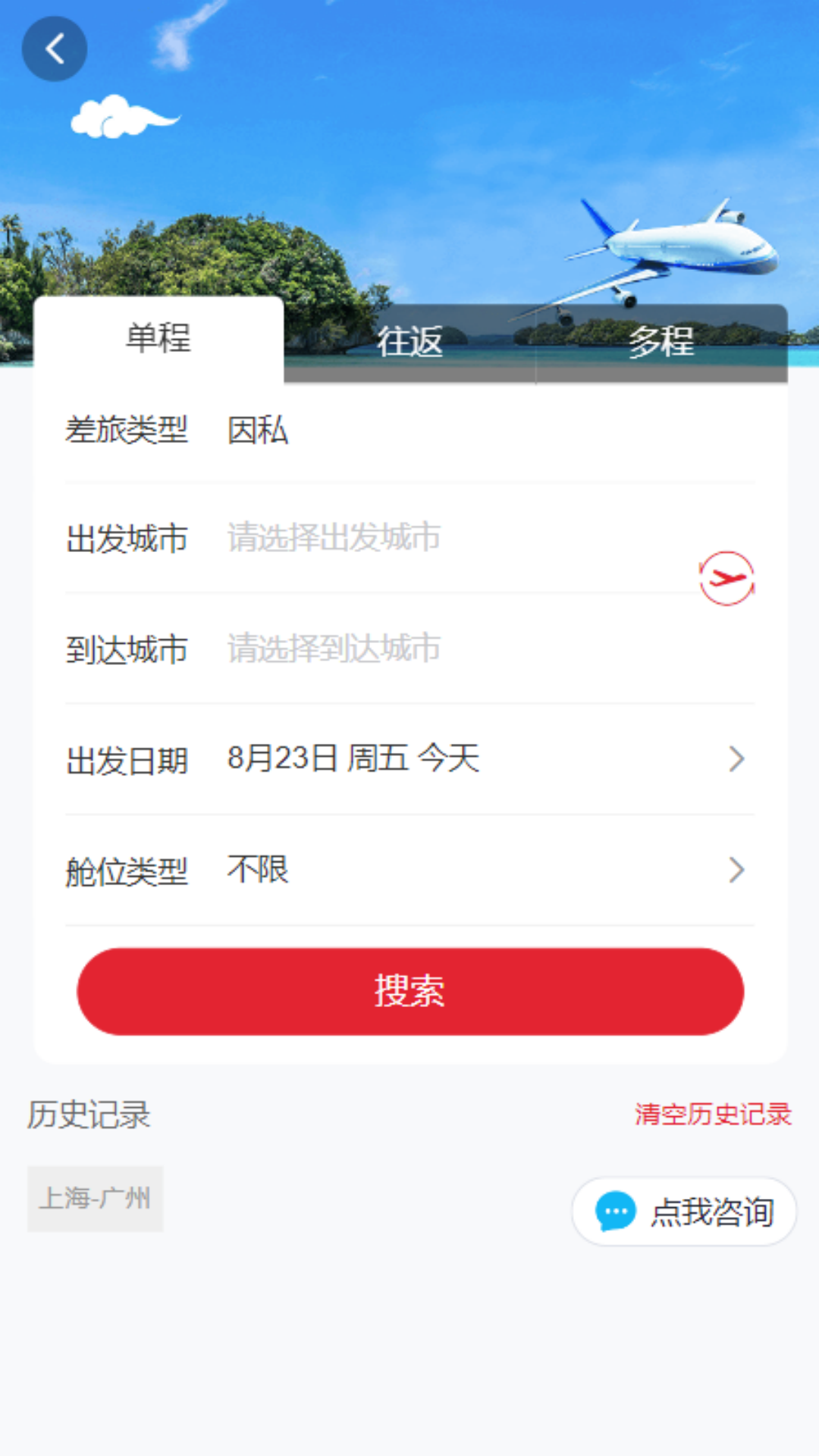819x1456 pixels.
Task: Select the 单程 one-way tab
Action: [158, 340]
